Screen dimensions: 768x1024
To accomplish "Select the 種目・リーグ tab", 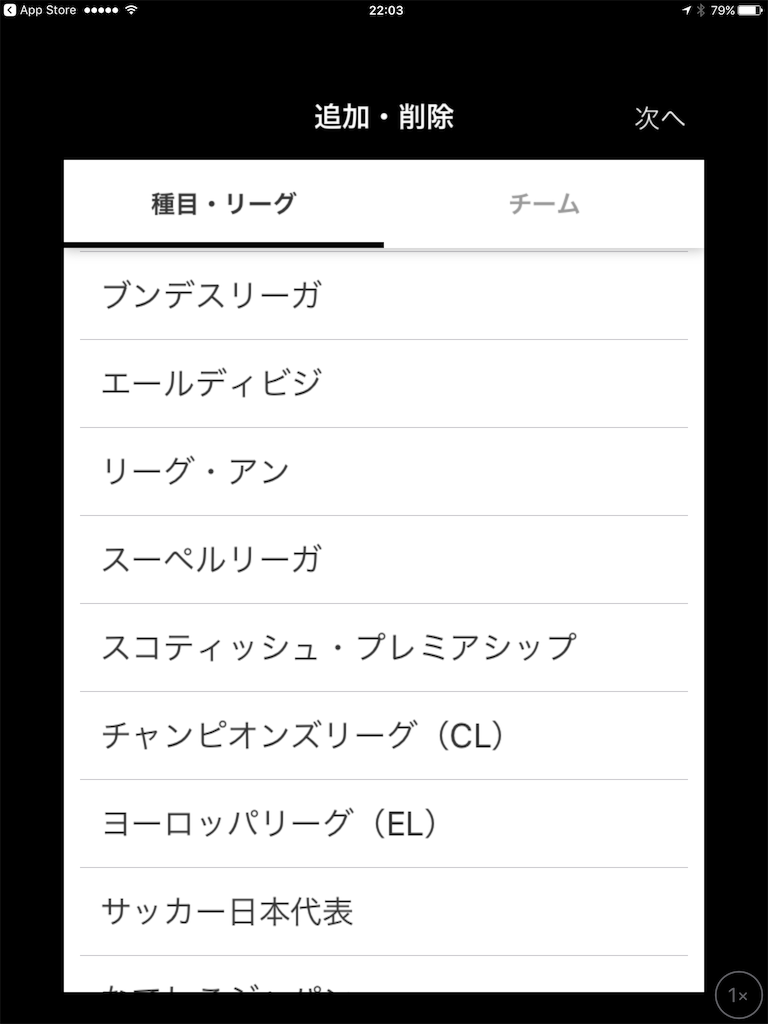I will 224,204.
